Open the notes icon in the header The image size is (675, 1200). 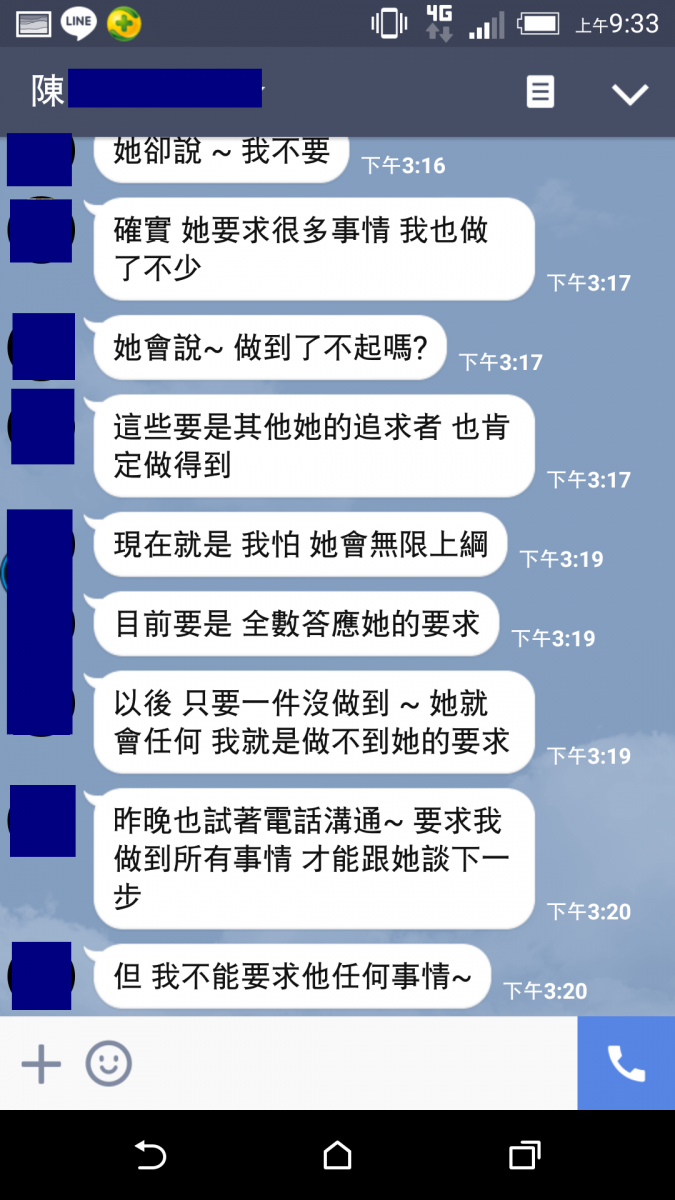coord(540,92)
